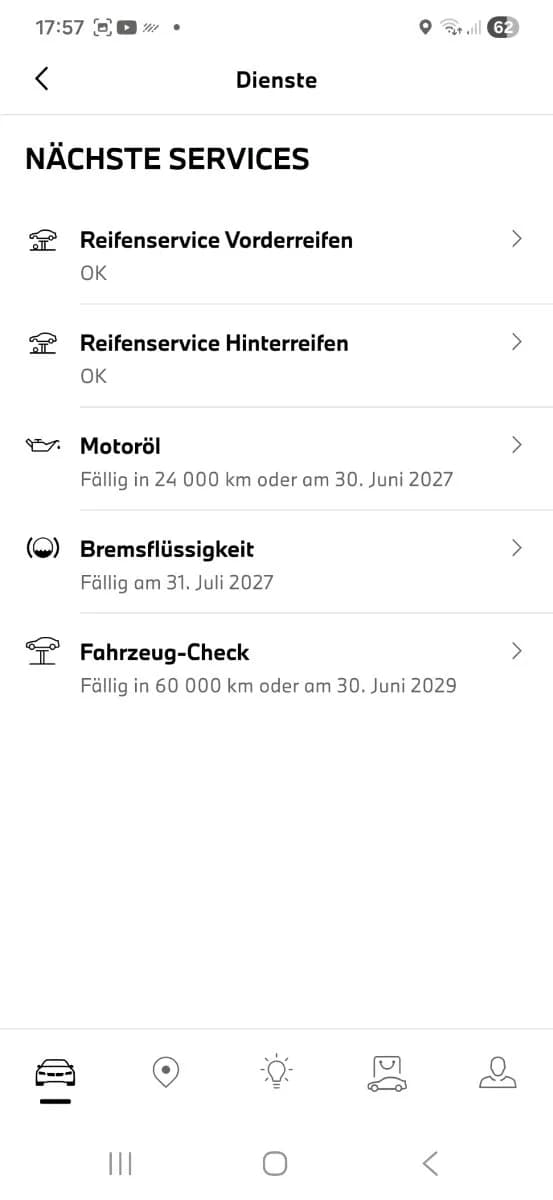
Task: Open the system recent apps view
Action: 120,1163
